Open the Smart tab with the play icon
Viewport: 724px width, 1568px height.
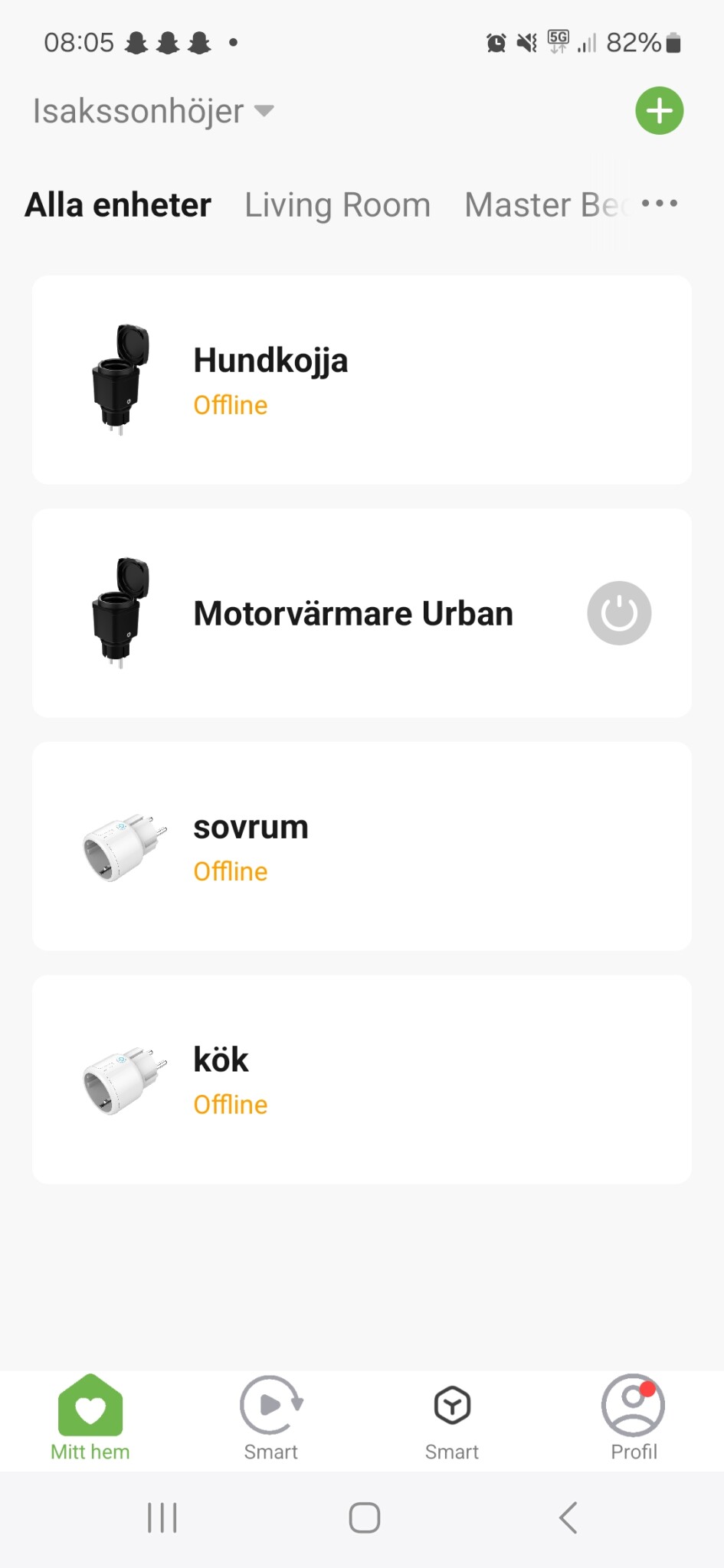click(271, 1419)
